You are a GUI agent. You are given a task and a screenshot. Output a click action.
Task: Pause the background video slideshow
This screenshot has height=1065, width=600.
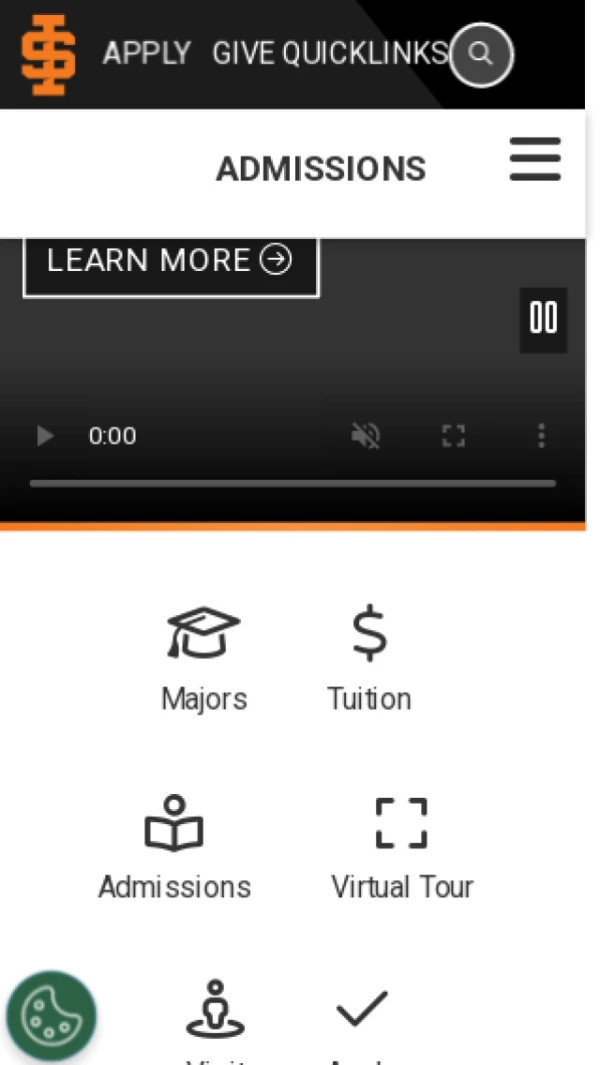[x=543, y=319]
